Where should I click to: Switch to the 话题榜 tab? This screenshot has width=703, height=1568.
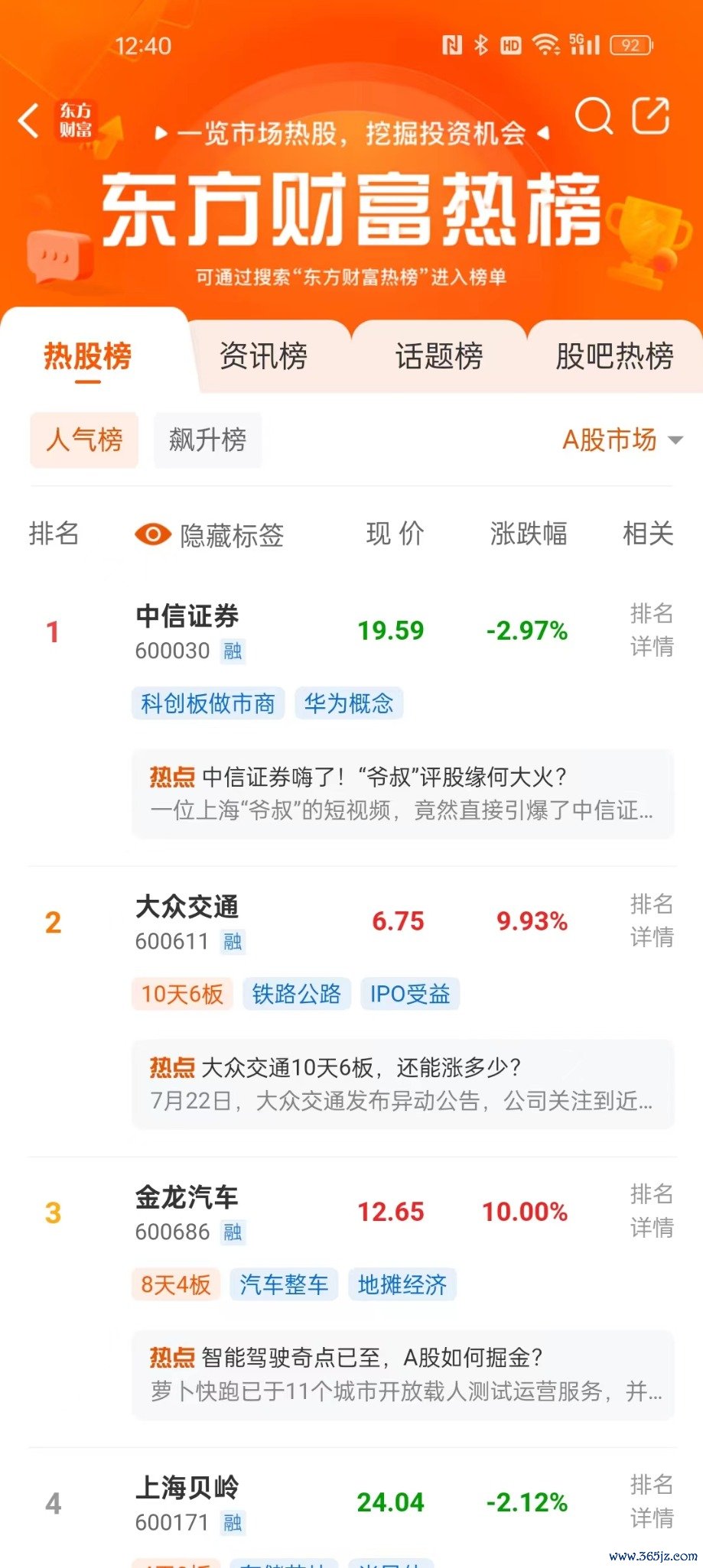[439, 356]
